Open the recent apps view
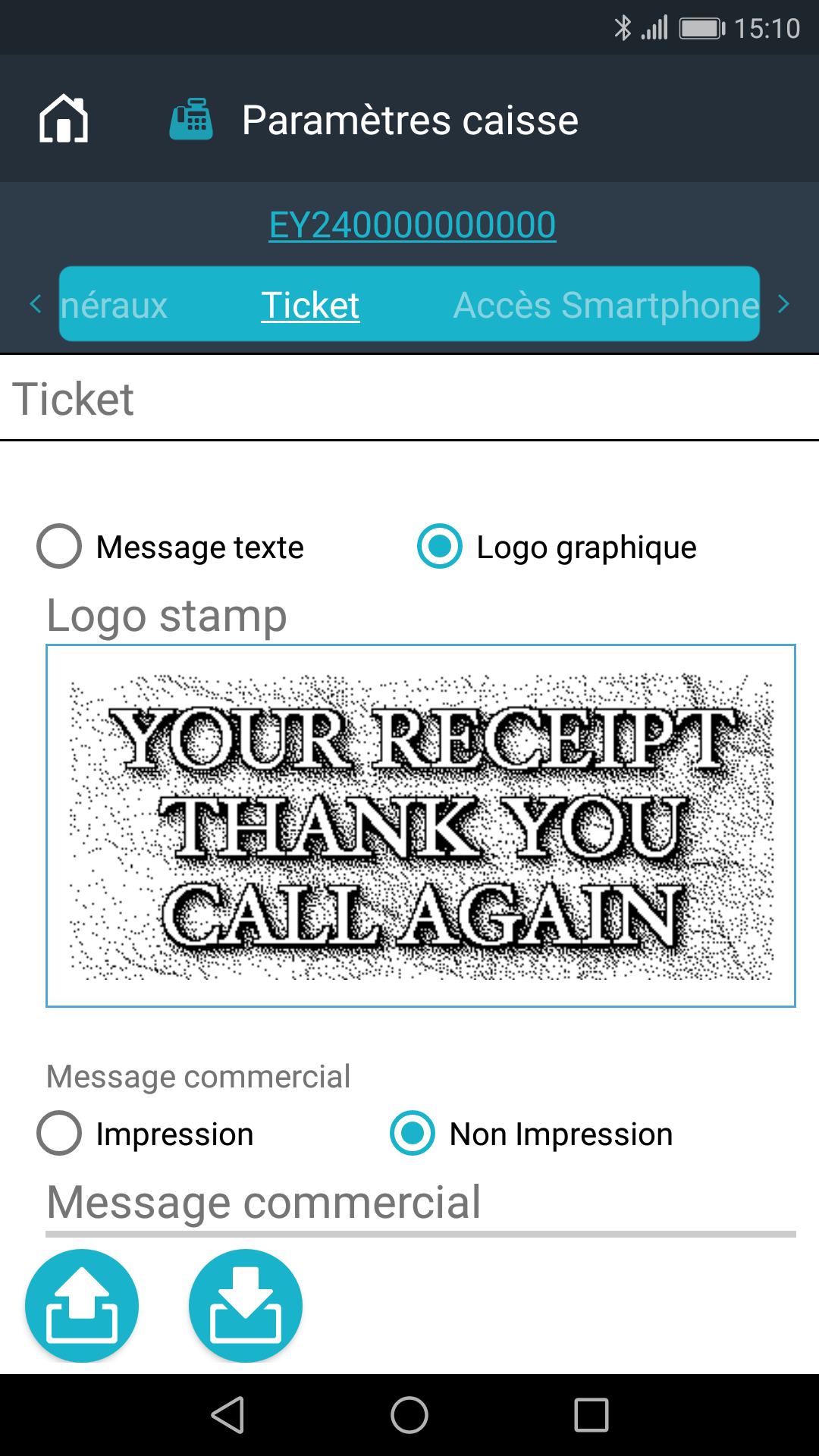The width and height of the screenshot is (819, 1456). pyautogui.click(x=591, y=1415)
